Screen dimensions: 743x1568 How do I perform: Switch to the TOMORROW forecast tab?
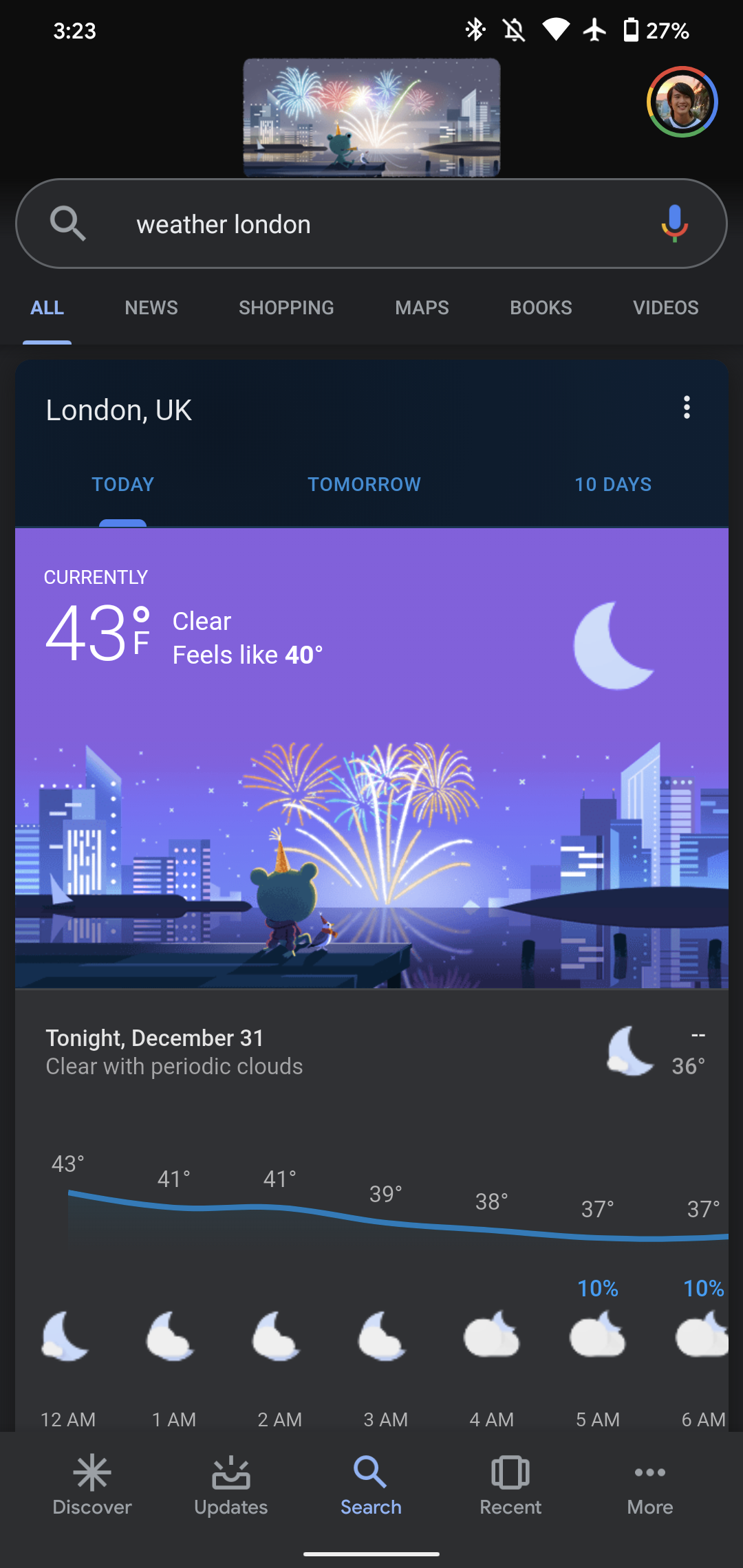364,484
